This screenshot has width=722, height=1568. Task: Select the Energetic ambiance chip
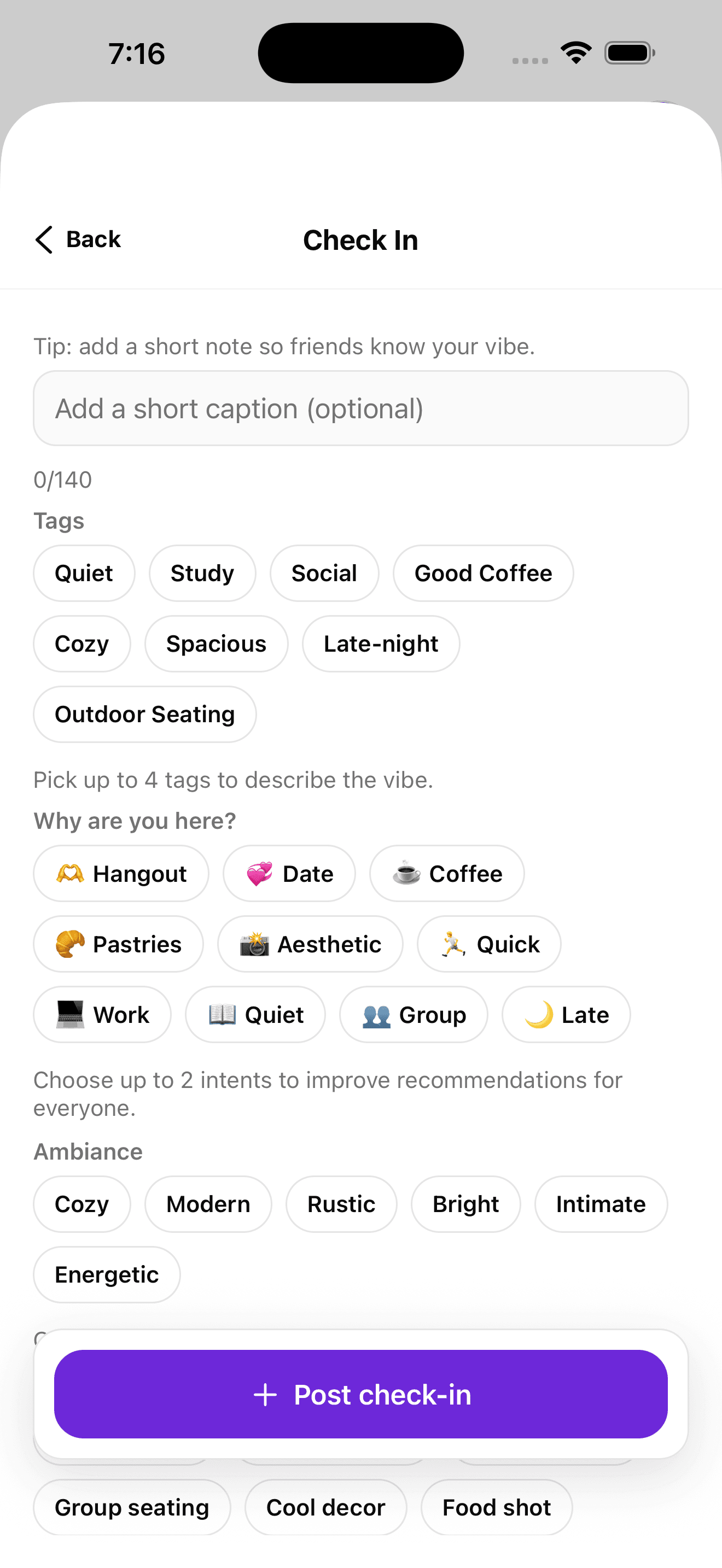tap(107, 1274)
